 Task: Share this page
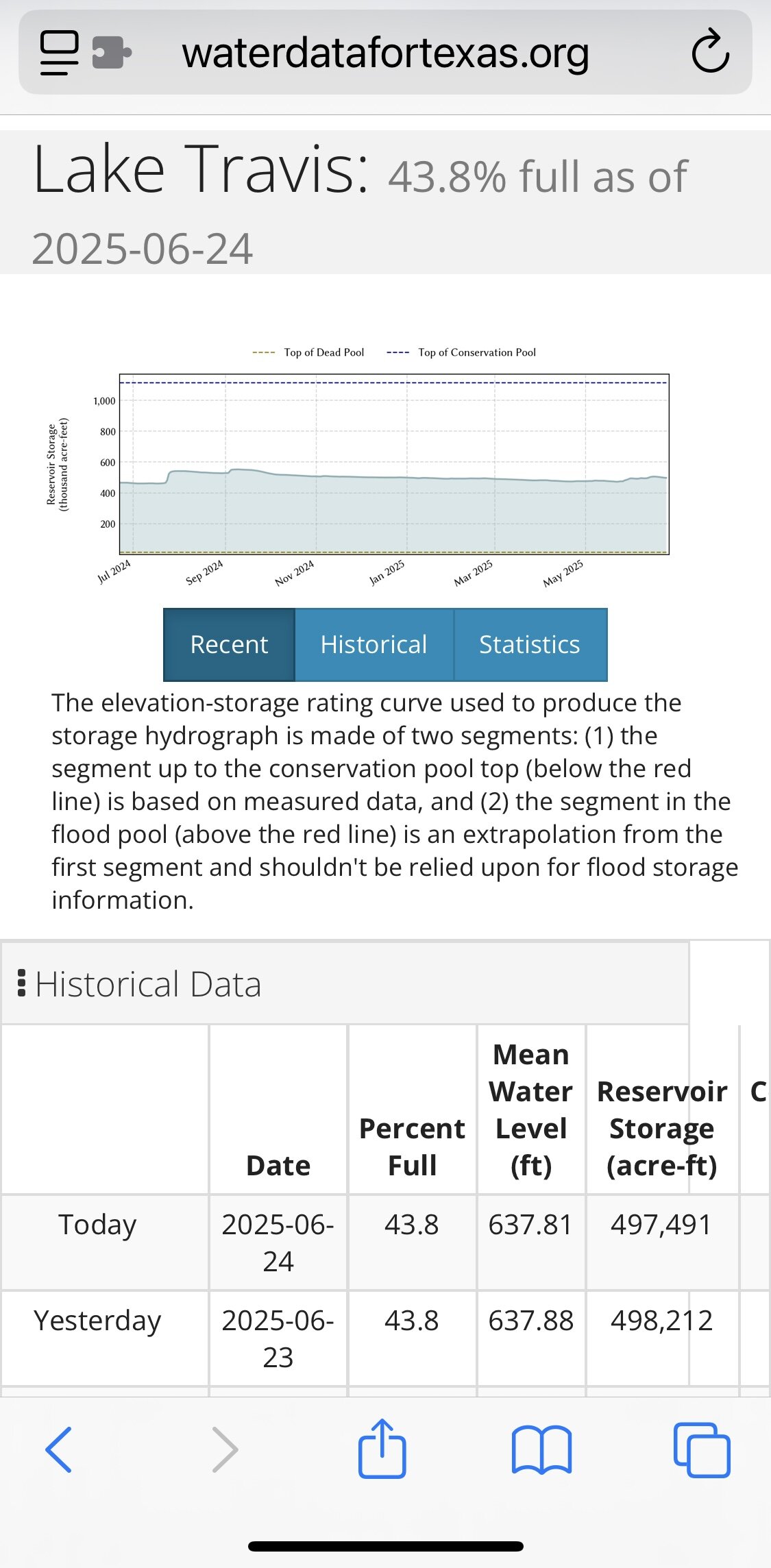[x=382, y=1447]
